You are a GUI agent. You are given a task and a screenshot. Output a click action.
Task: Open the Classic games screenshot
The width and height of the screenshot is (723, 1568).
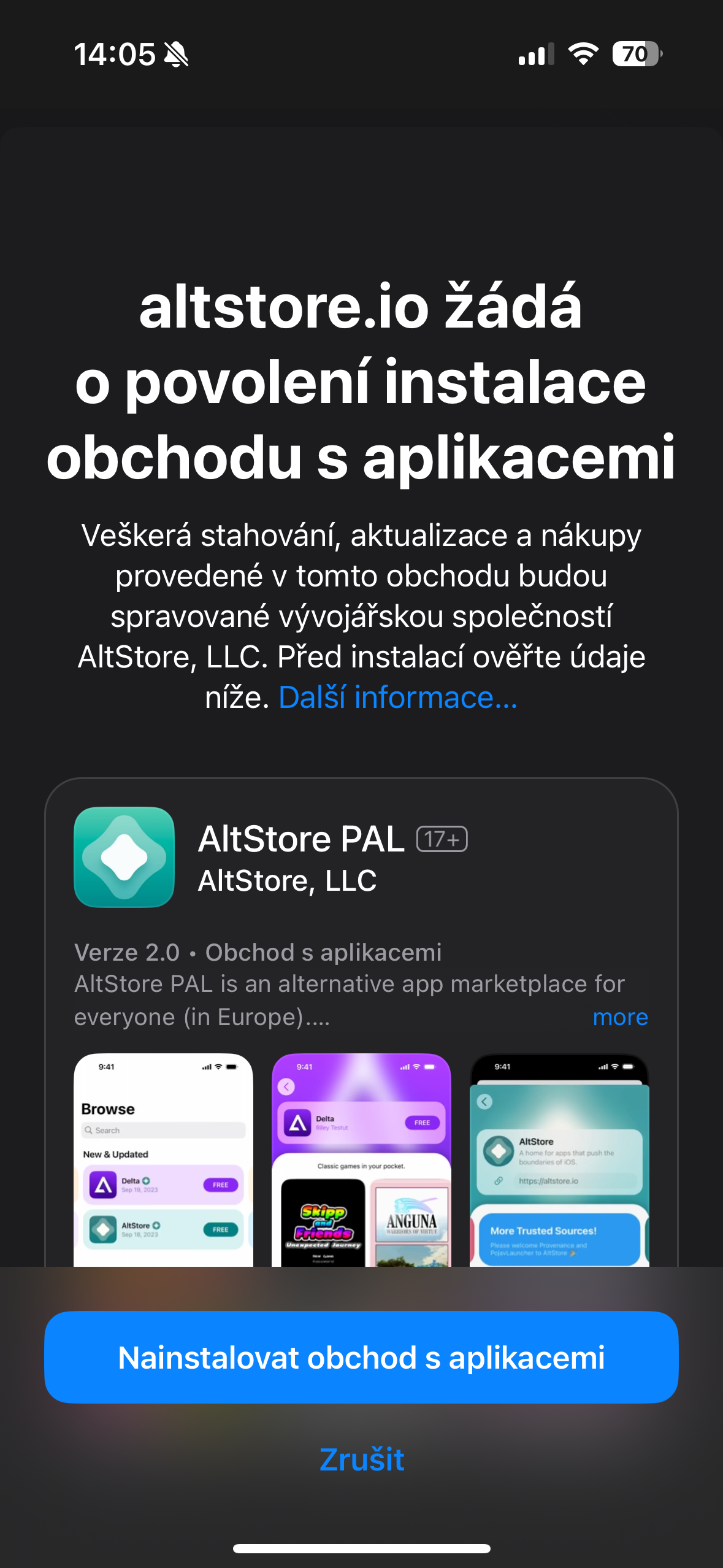coord(361,1166)
